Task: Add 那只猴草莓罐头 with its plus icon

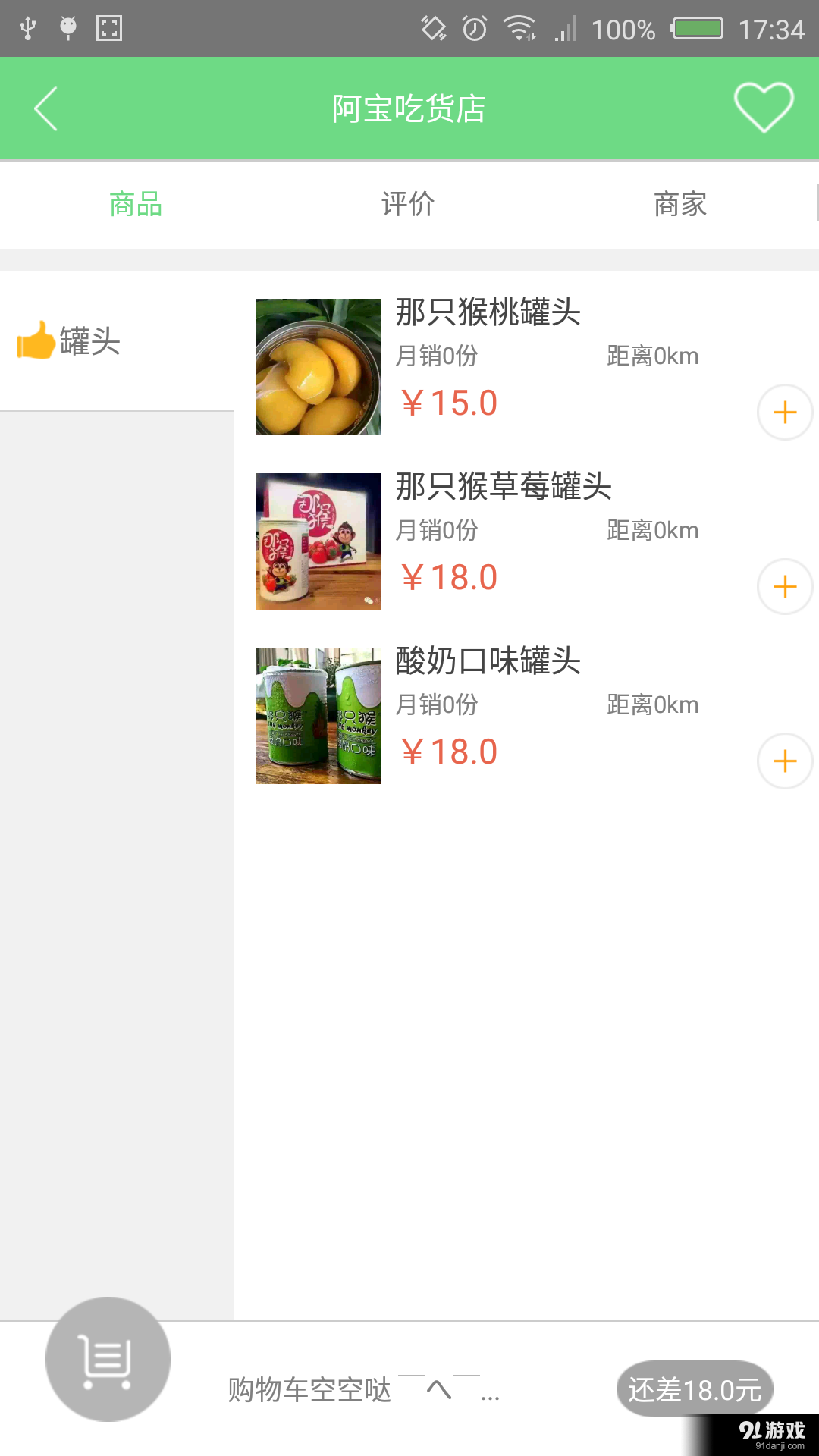Action: [x=784, y=586]
